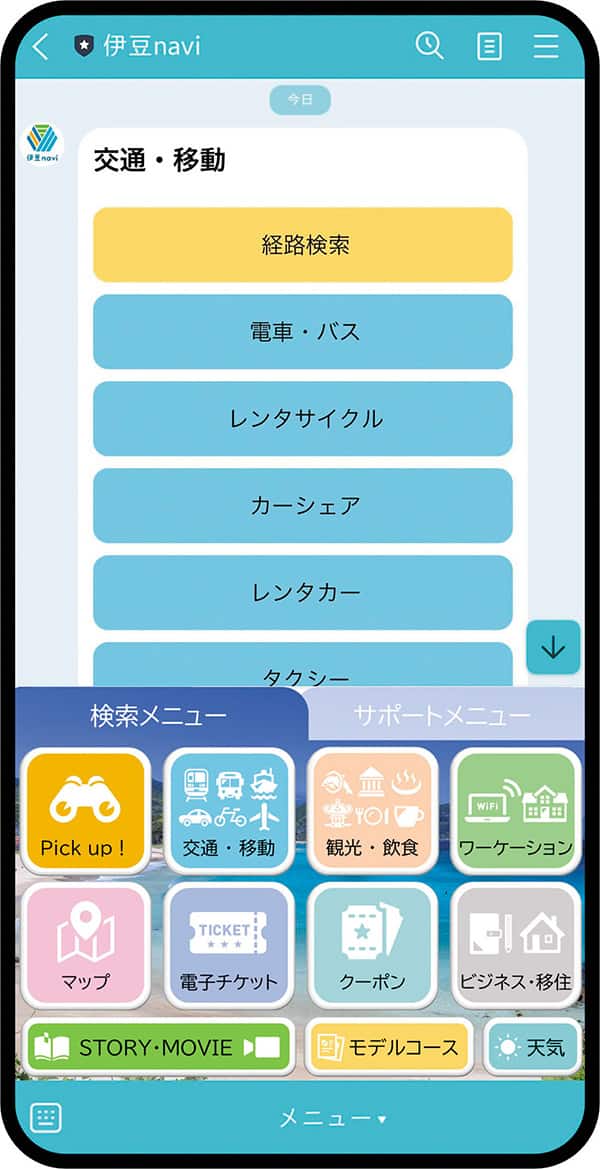Show keyboard using bottom-left icon
The height and width of the screenshot is (1169, 600).
(x=46, y=1117)
